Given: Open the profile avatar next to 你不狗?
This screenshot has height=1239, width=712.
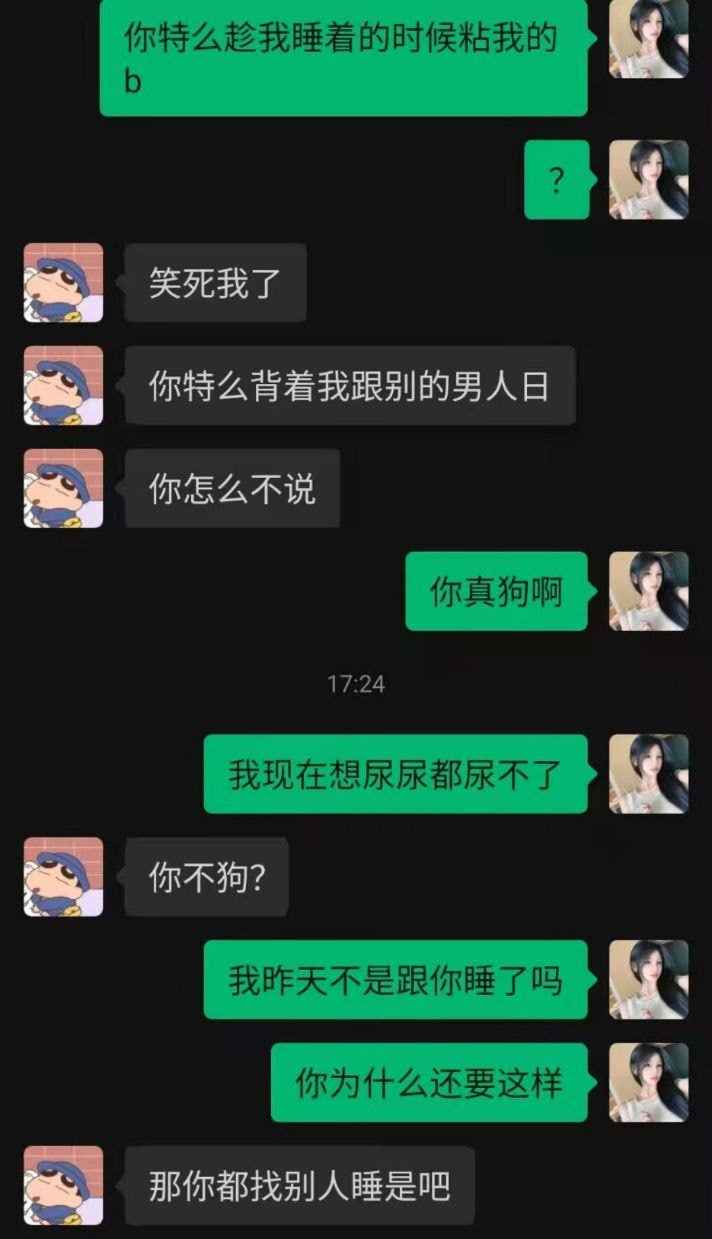Looking at the screenshot, I should [63, 877].
